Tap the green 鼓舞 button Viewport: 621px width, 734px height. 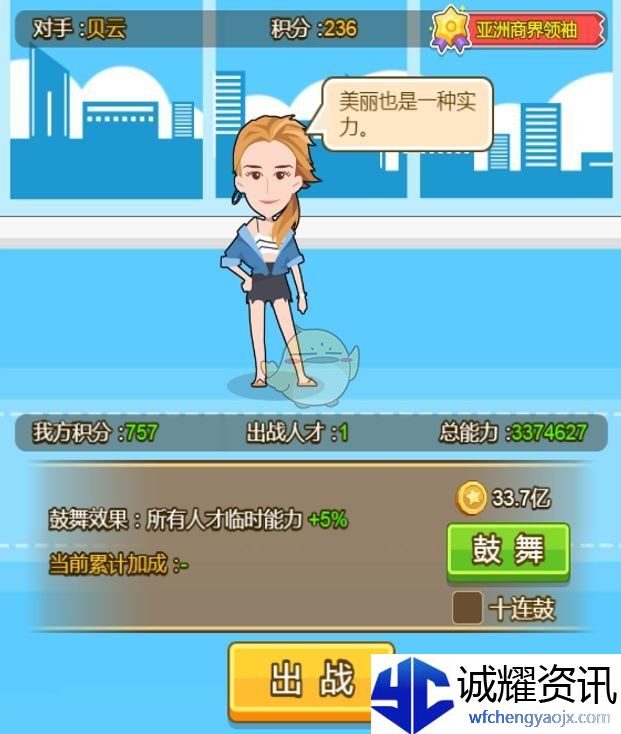pos(507,550)
